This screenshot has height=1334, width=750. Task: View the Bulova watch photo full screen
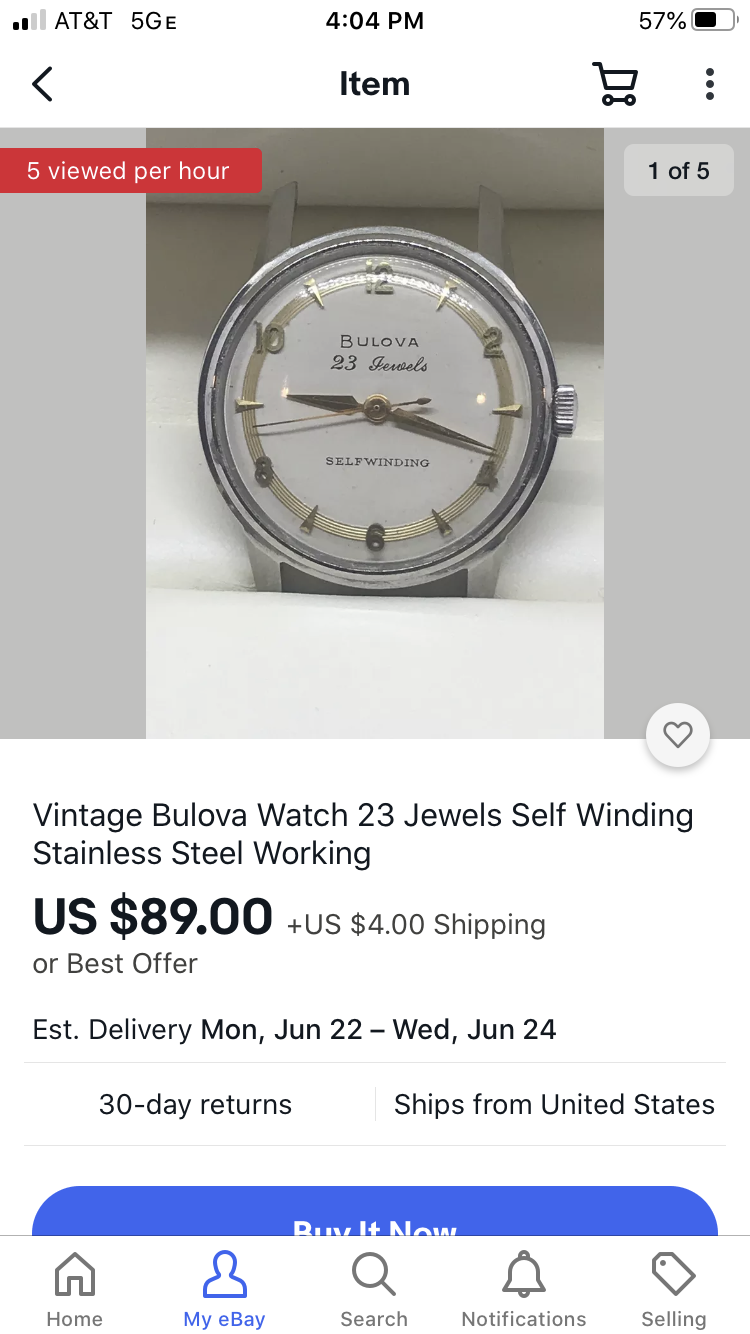375,432
